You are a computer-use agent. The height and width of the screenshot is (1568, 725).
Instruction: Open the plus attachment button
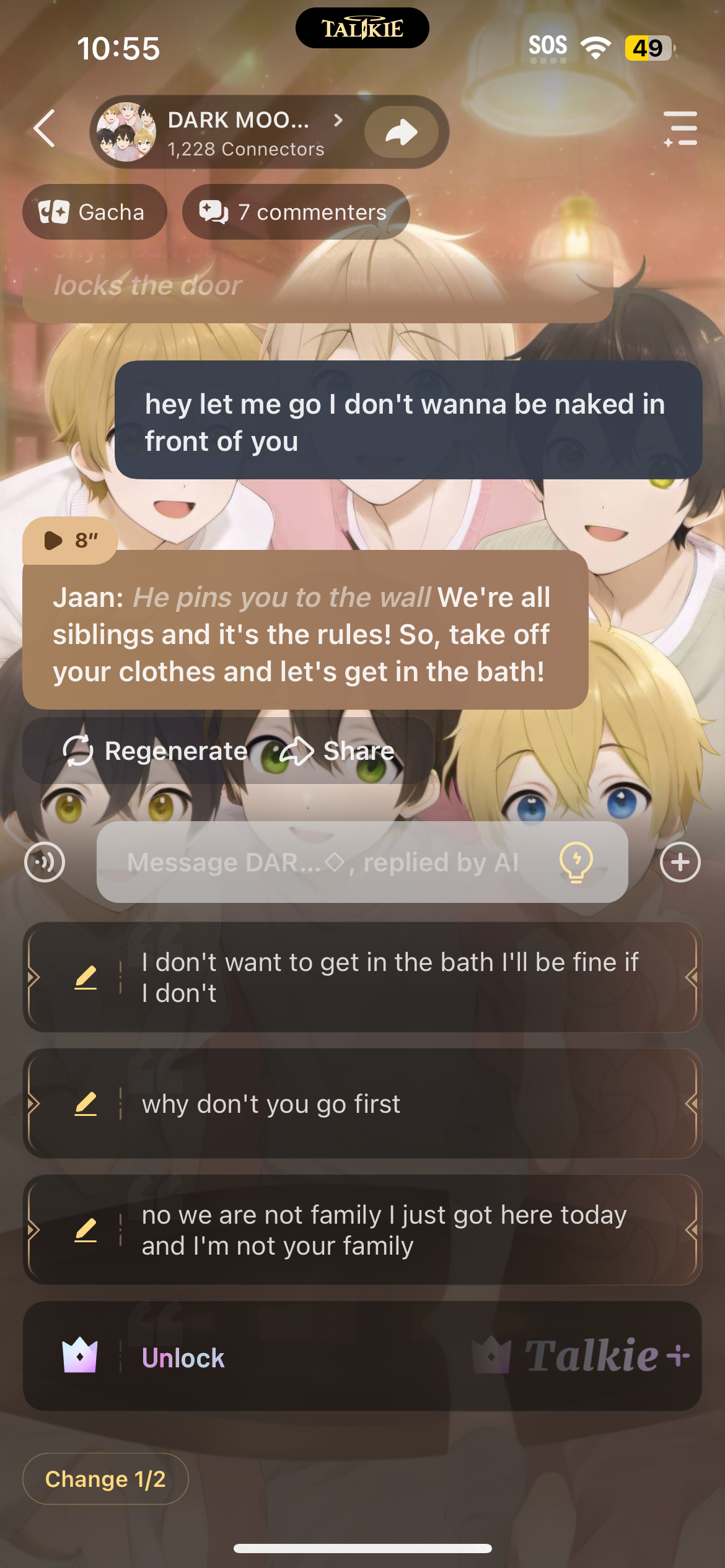(x=680, y=862)
